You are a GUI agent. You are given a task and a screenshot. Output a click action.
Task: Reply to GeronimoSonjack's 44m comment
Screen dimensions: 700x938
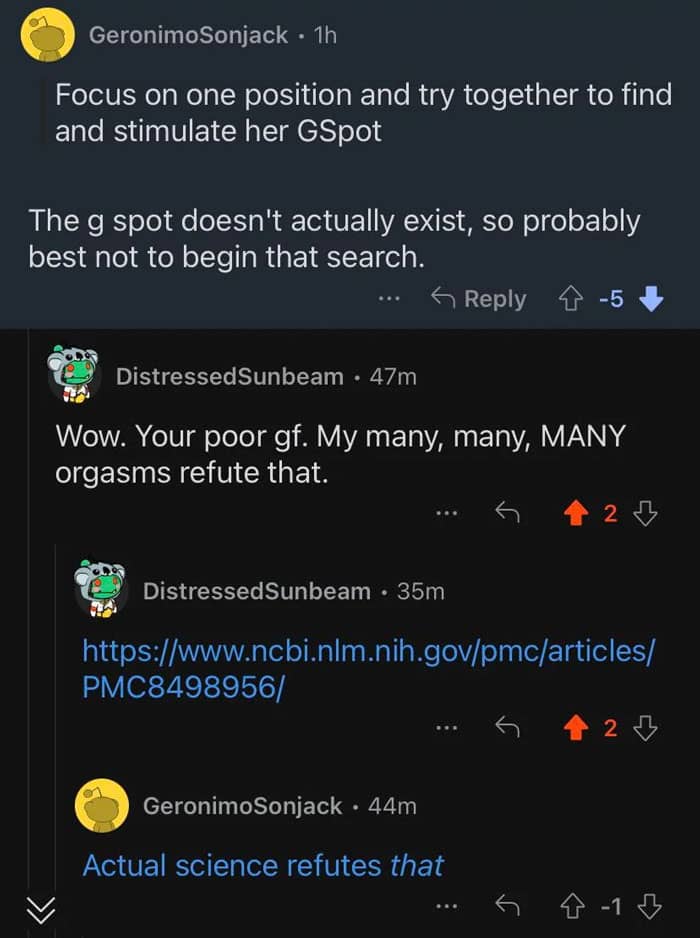click(507, 907)
